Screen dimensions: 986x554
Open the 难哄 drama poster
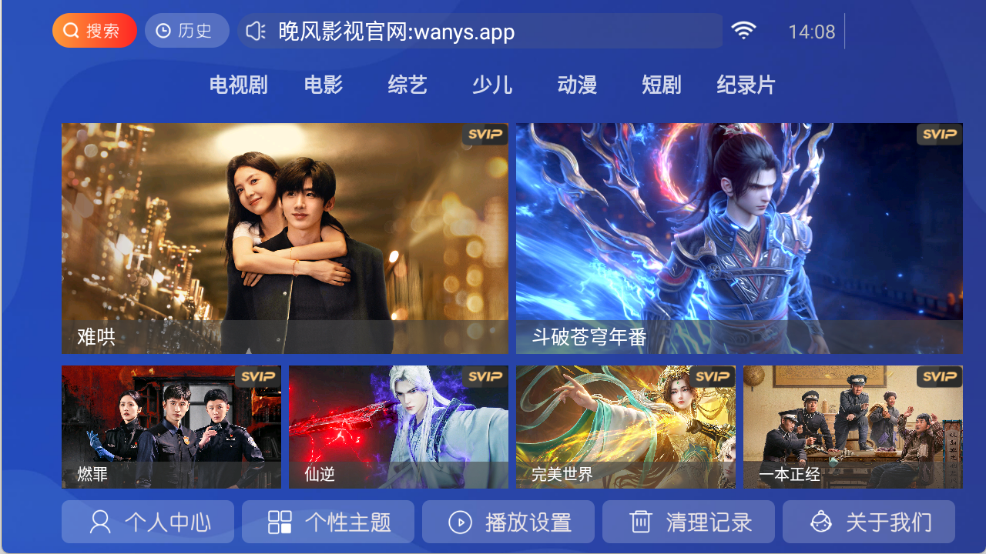click(285, 238)
